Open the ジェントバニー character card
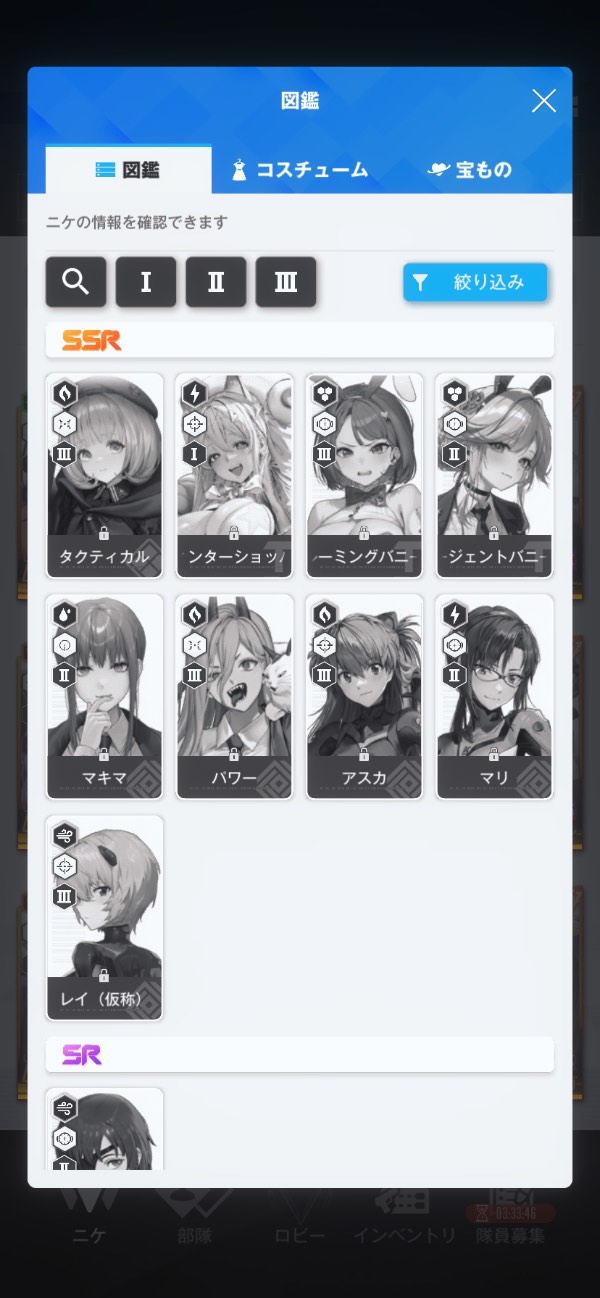Image resolution: width=600 pixels, height=1298 pixels. click(494, 476)
